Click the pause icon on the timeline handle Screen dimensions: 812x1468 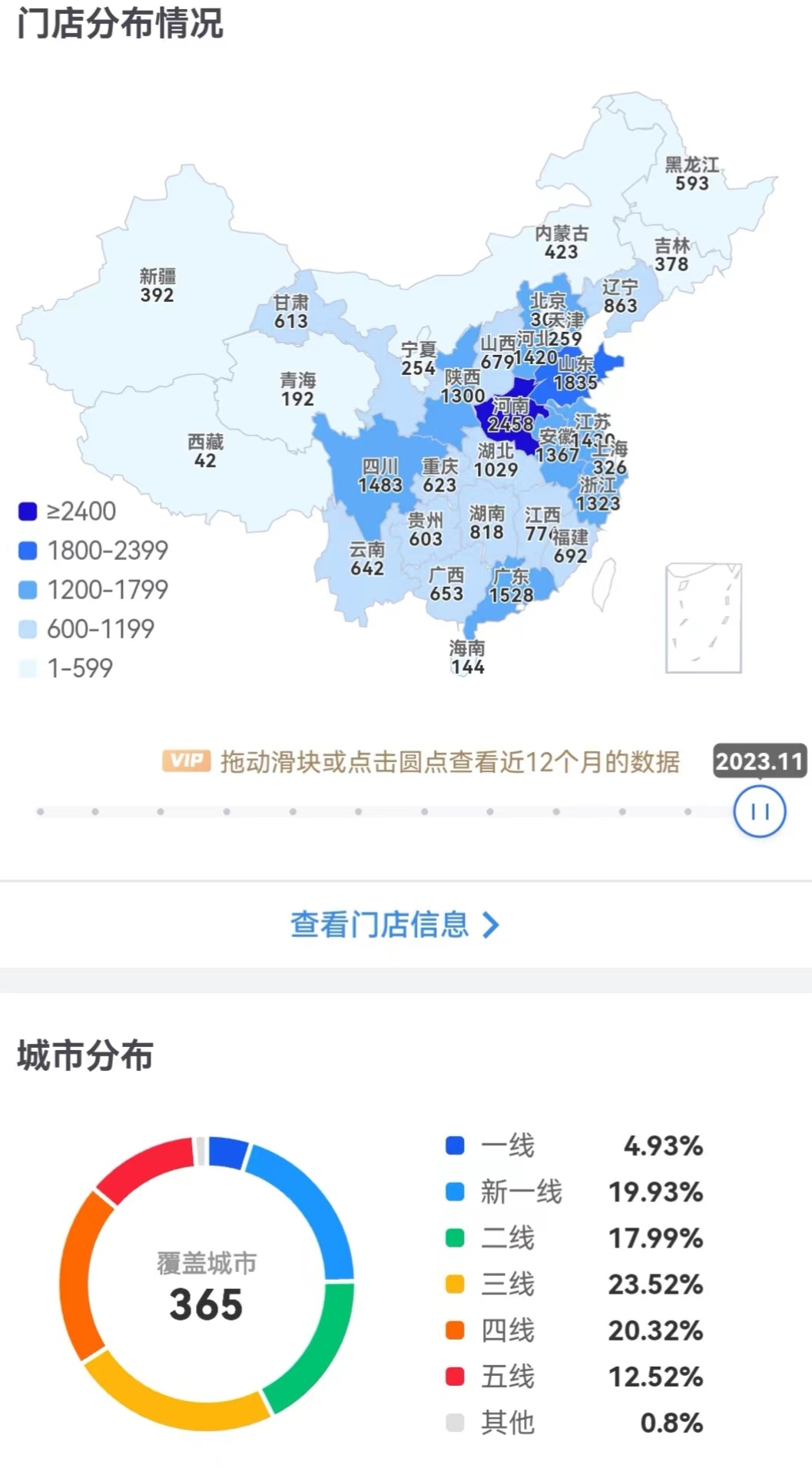tap(759, 813)
